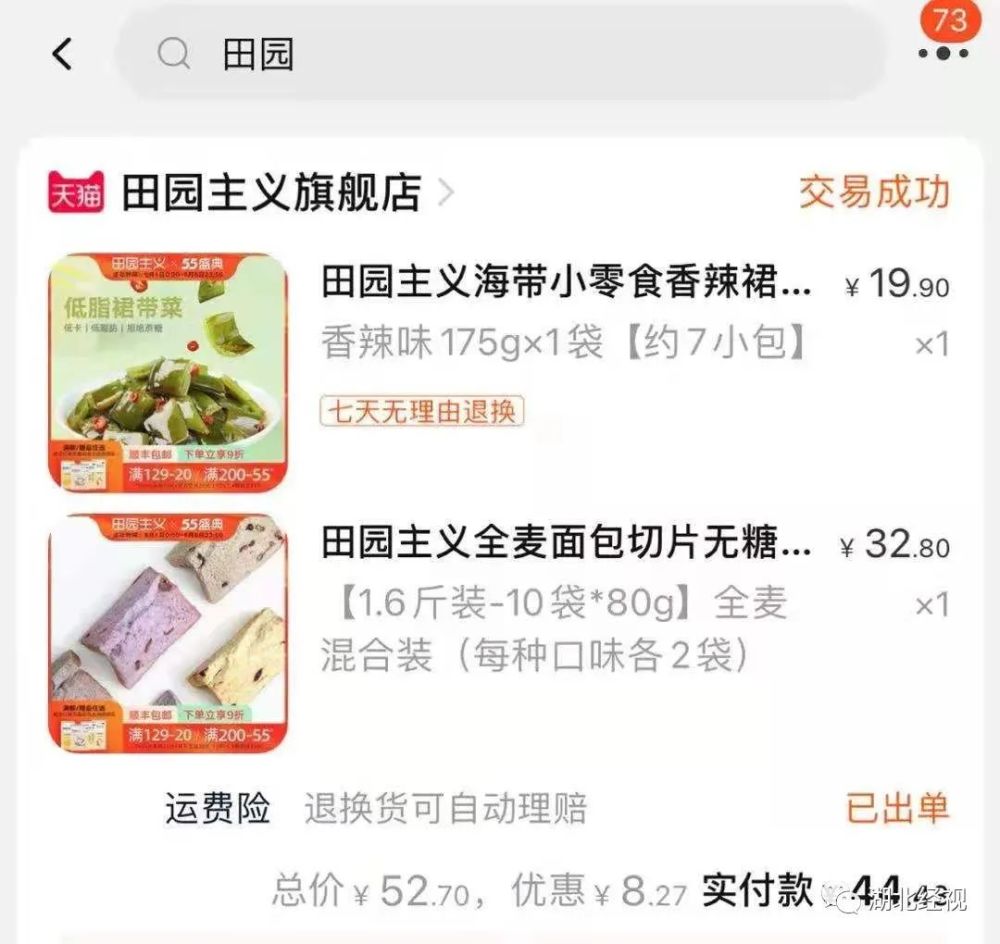Open the 运费险 insurance row

tap(376, 808)
